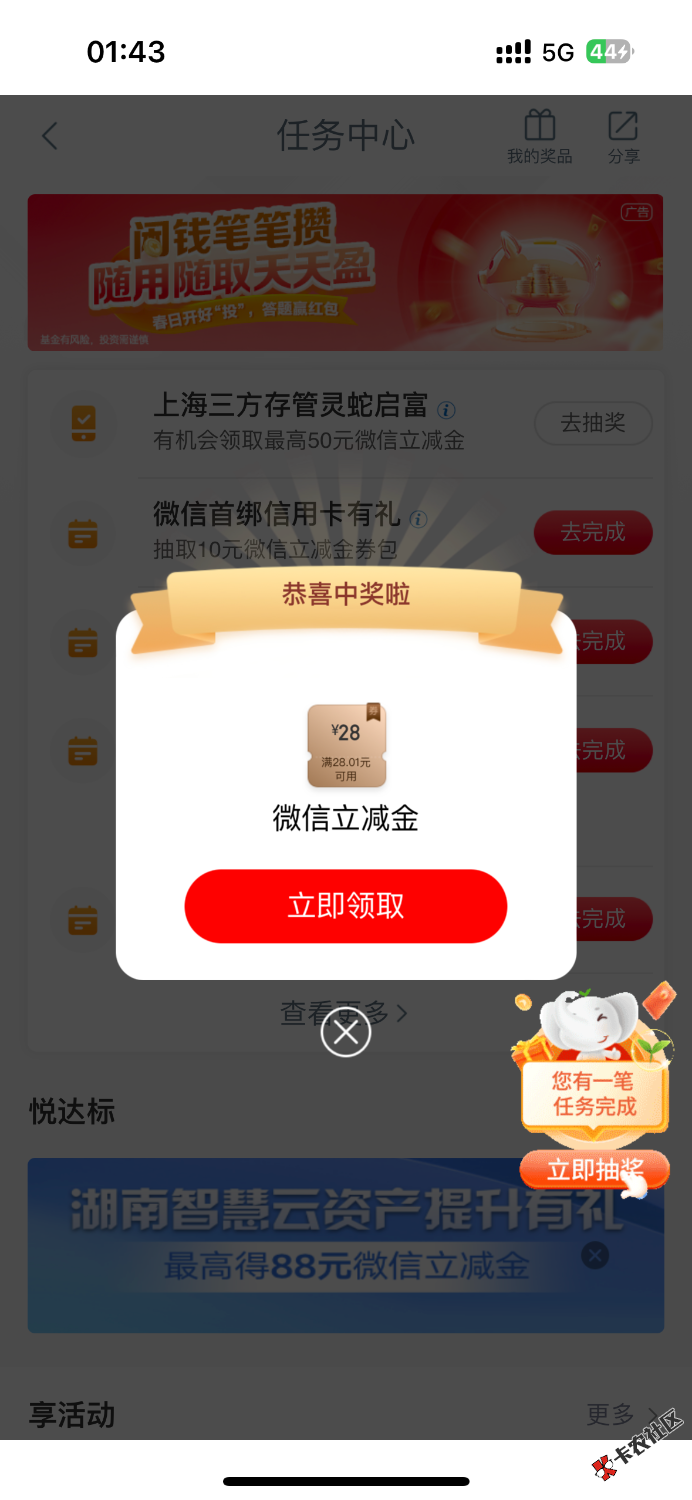
Task: Show info for 上海三方存管灵蛇启富
Action: point(447,409)
